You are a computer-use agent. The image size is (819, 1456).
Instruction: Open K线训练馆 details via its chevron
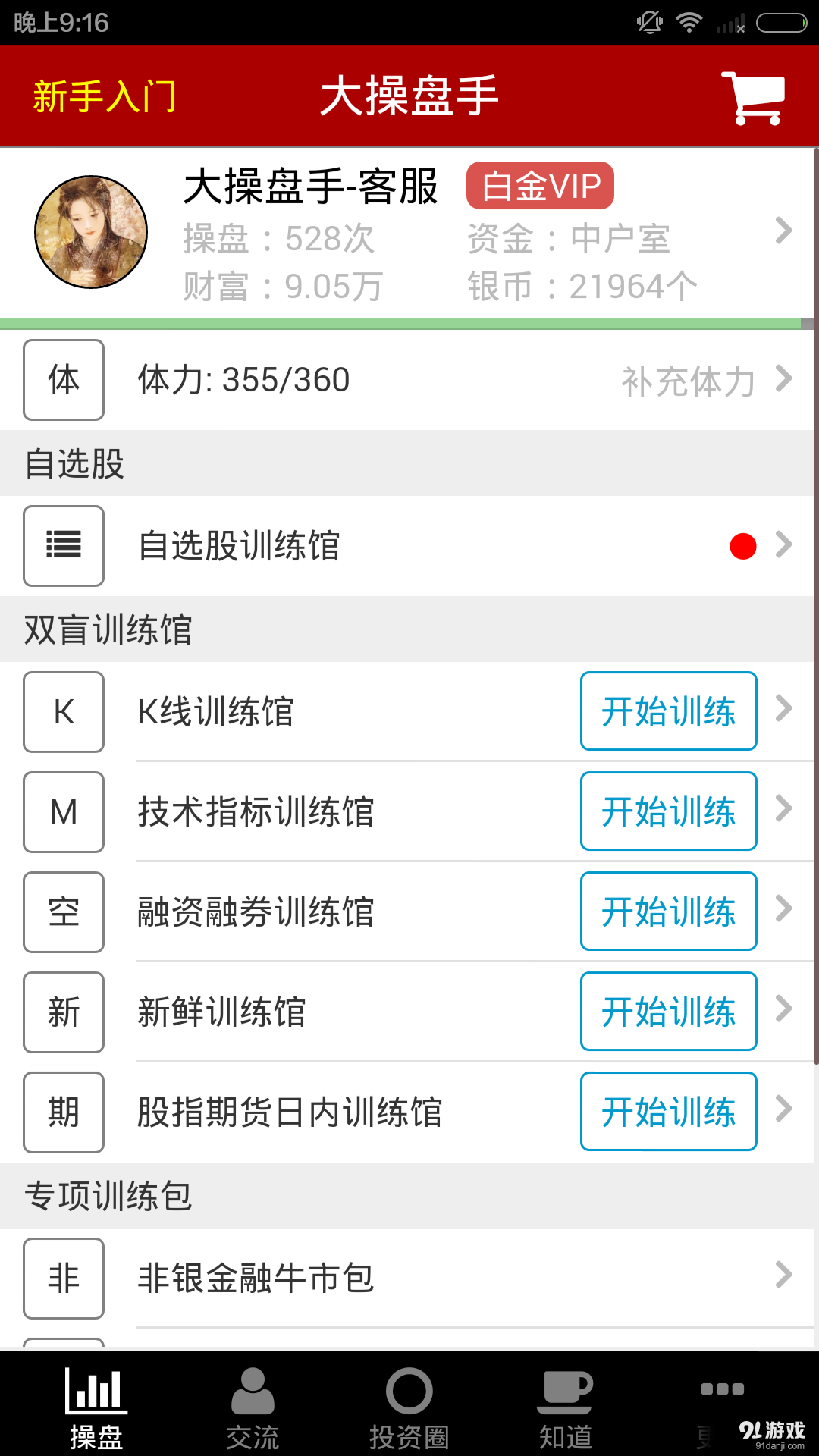[783, 711]
